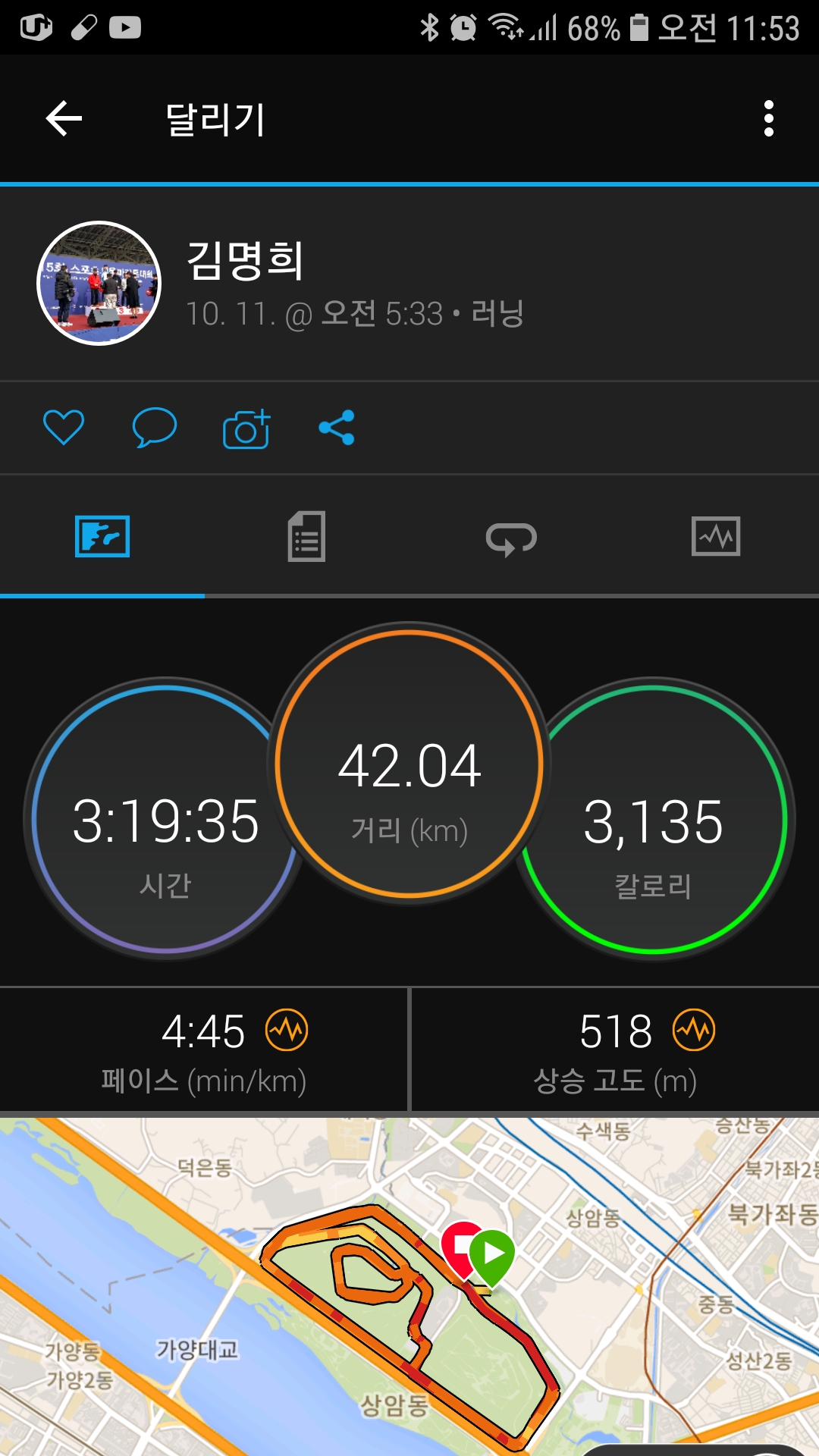Switch to the details stats tab

(x=306, y=537)
